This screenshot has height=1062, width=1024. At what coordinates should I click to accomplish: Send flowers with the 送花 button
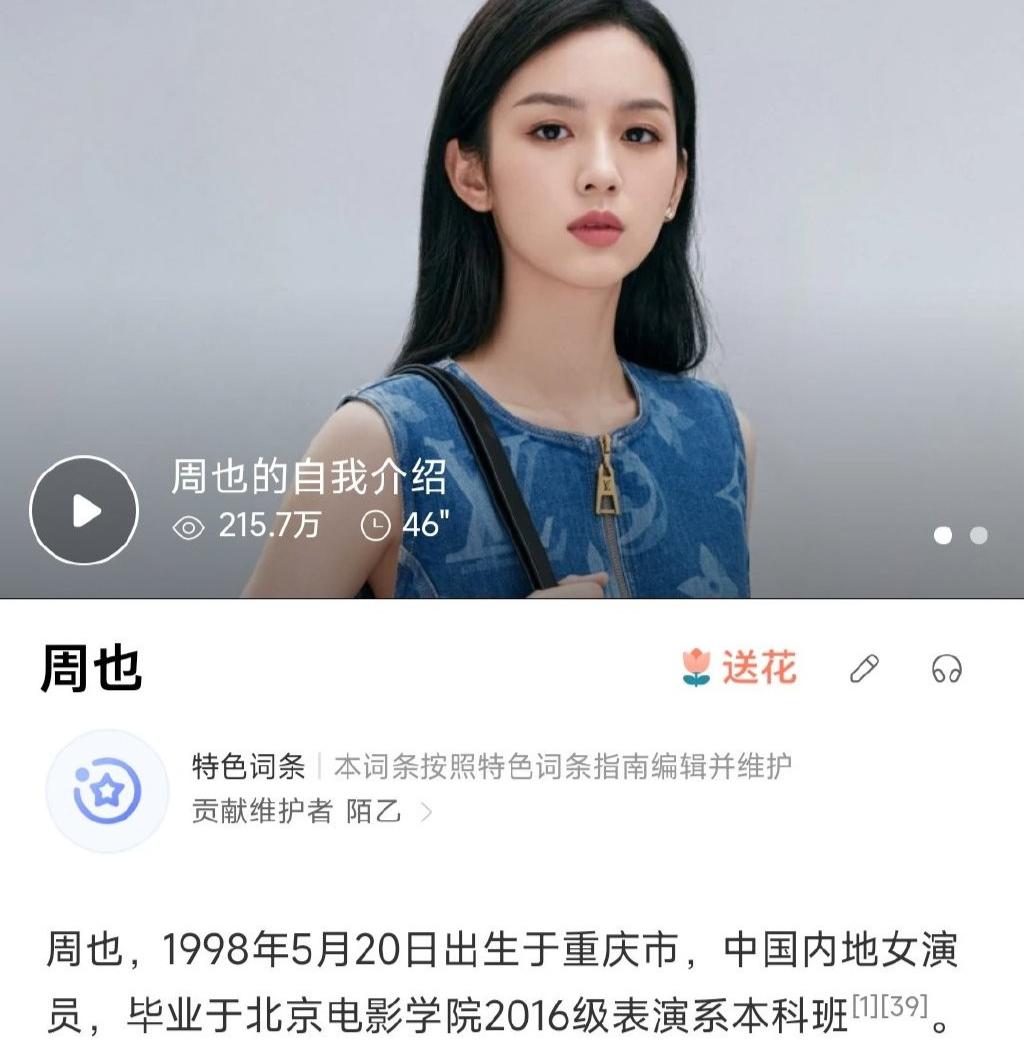(739, 667)
